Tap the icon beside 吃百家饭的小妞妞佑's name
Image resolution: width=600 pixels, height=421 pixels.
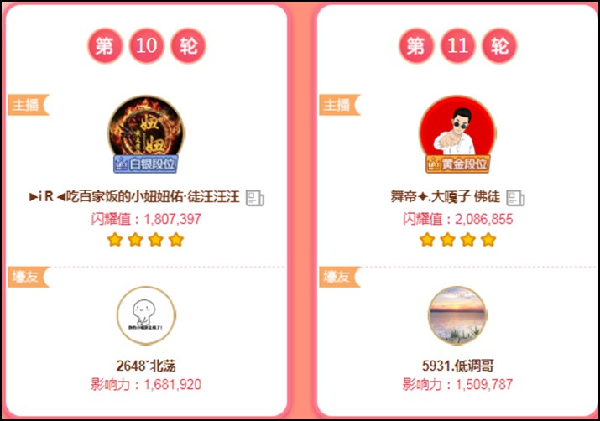(255, 198)
